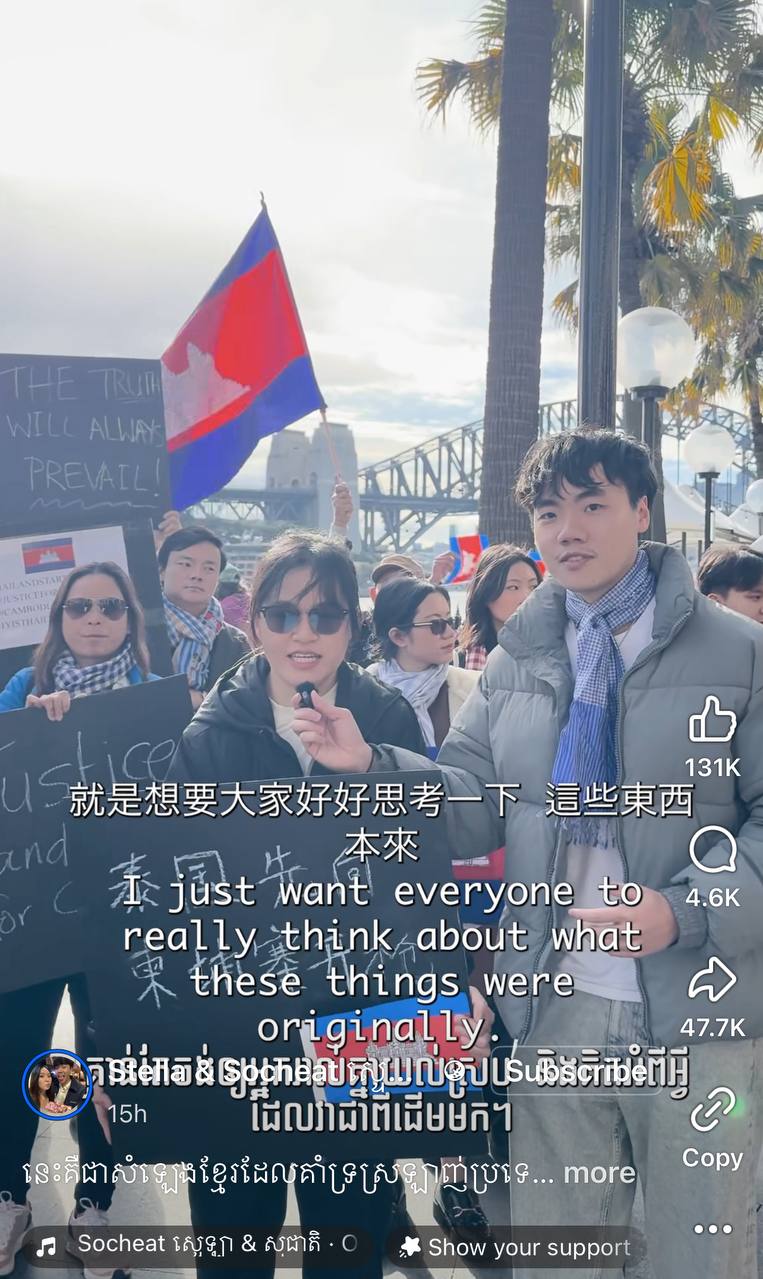Copy the reel link

tap(712, 1112)
